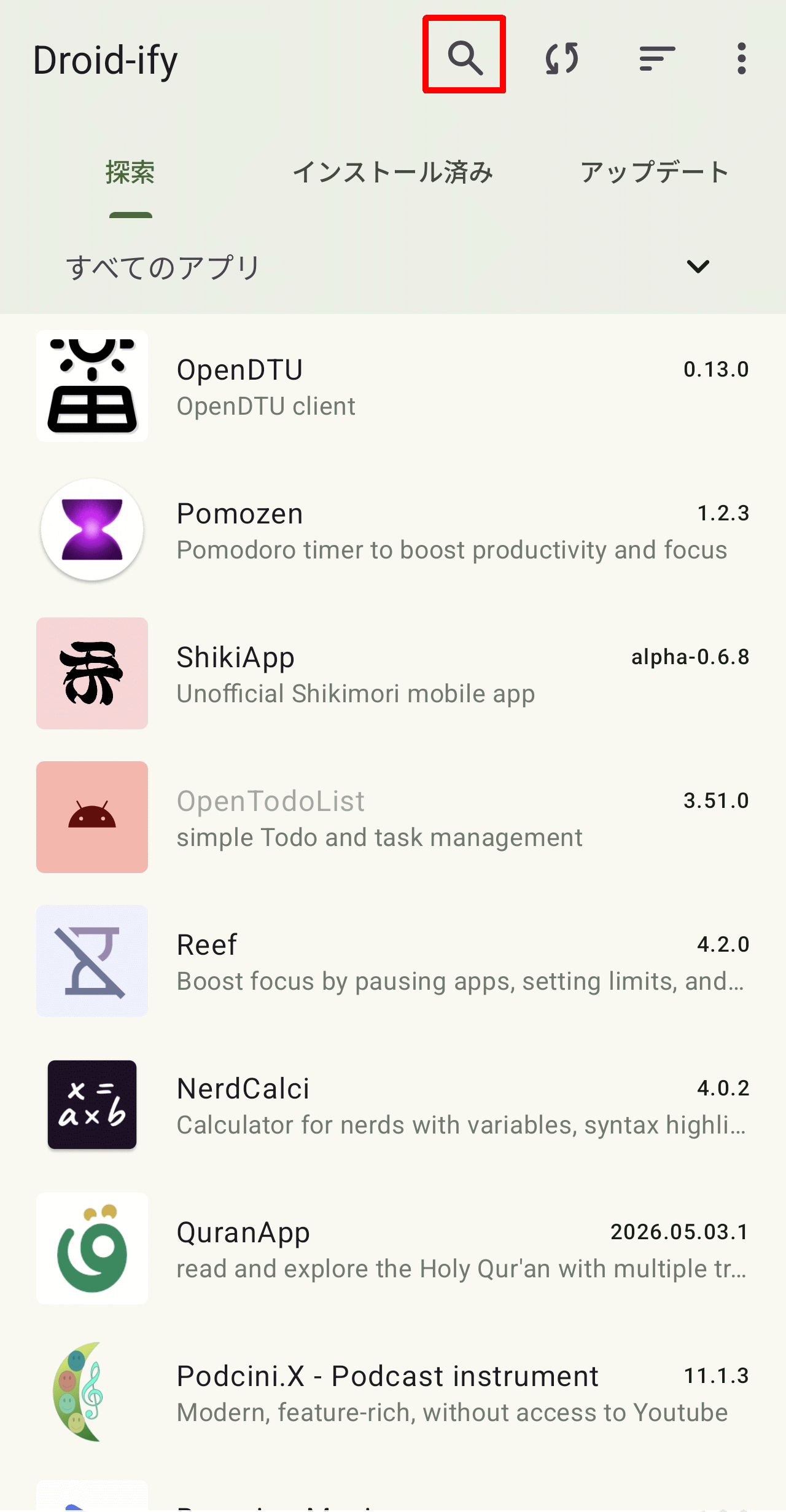Sync repositories with the refresh icon
This screenshot has height=1512, width=786.
(x=561, y=59)
